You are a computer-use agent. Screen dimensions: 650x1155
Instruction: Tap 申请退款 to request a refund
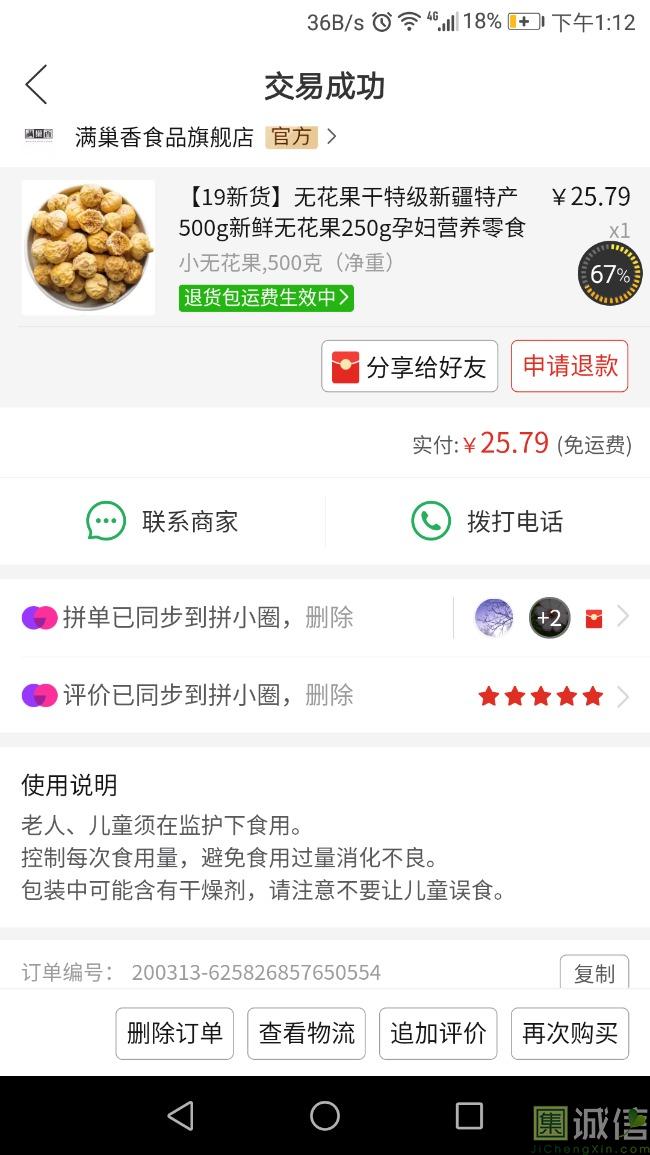(x=569, y=366)
